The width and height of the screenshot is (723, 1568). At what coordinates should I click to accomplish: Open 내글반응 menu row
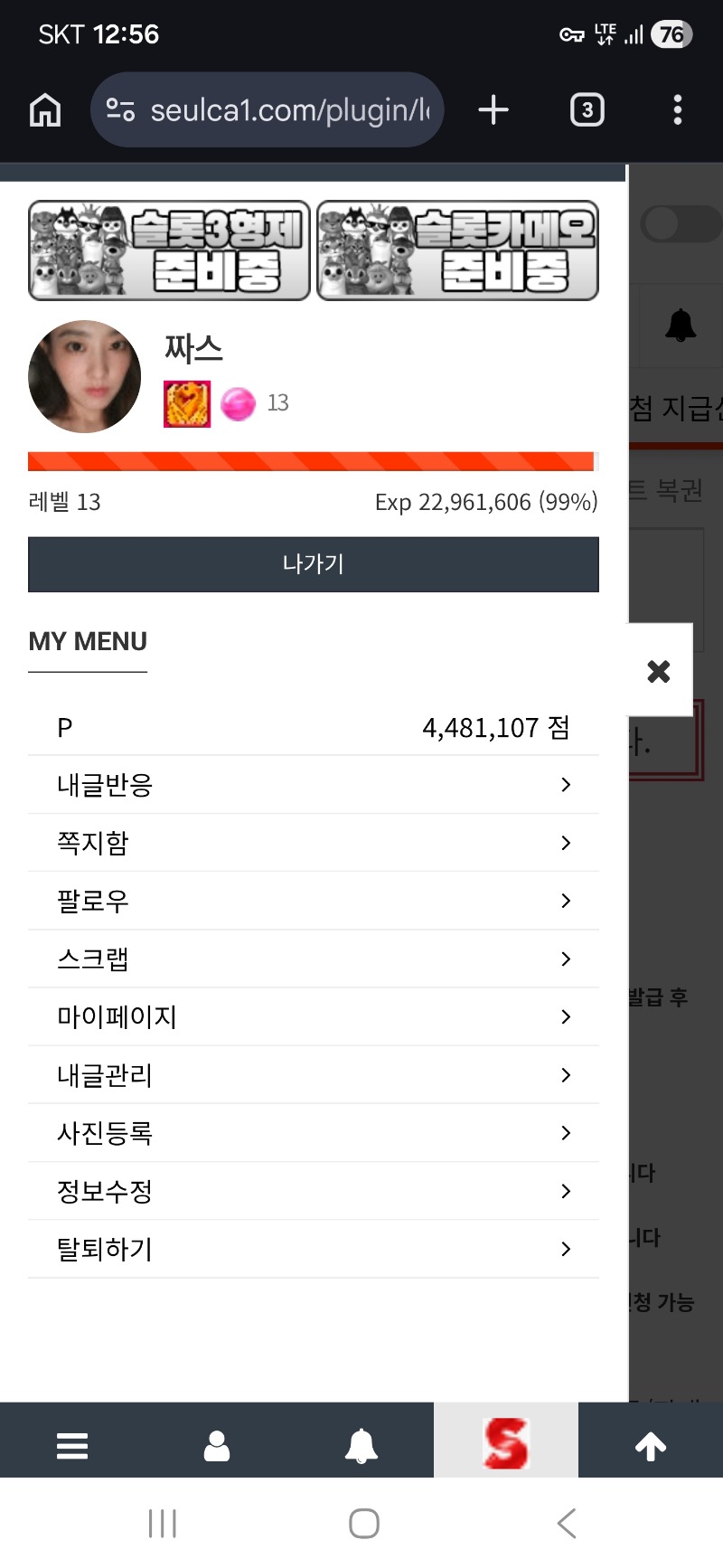[x=313, y=785]
